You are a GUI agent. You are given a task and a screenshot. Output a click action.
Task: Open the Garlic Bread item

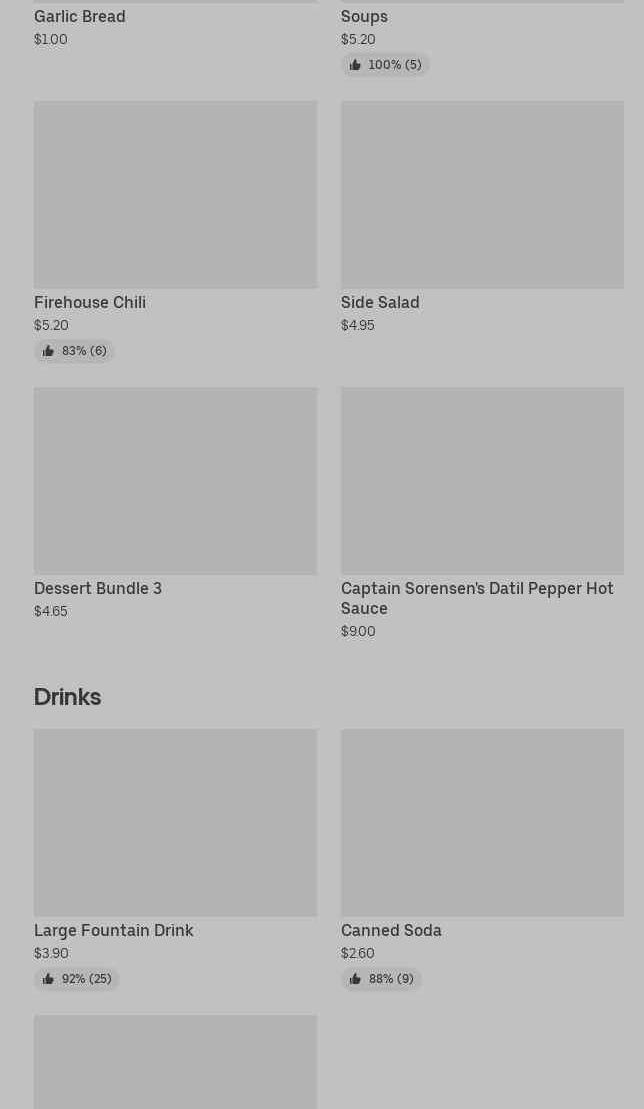tap(80, 17)
